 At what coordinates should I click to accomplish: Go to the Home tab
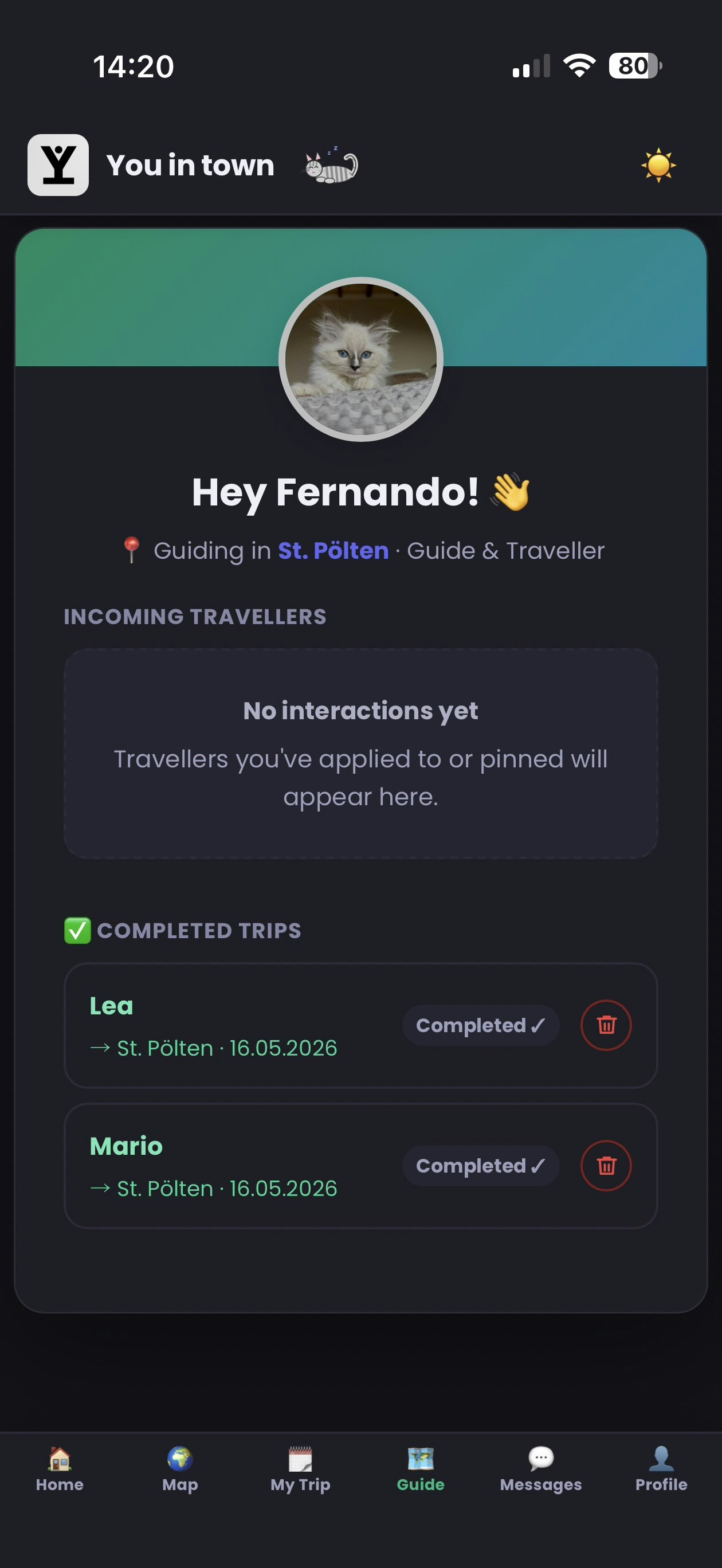pos(60,1469)
